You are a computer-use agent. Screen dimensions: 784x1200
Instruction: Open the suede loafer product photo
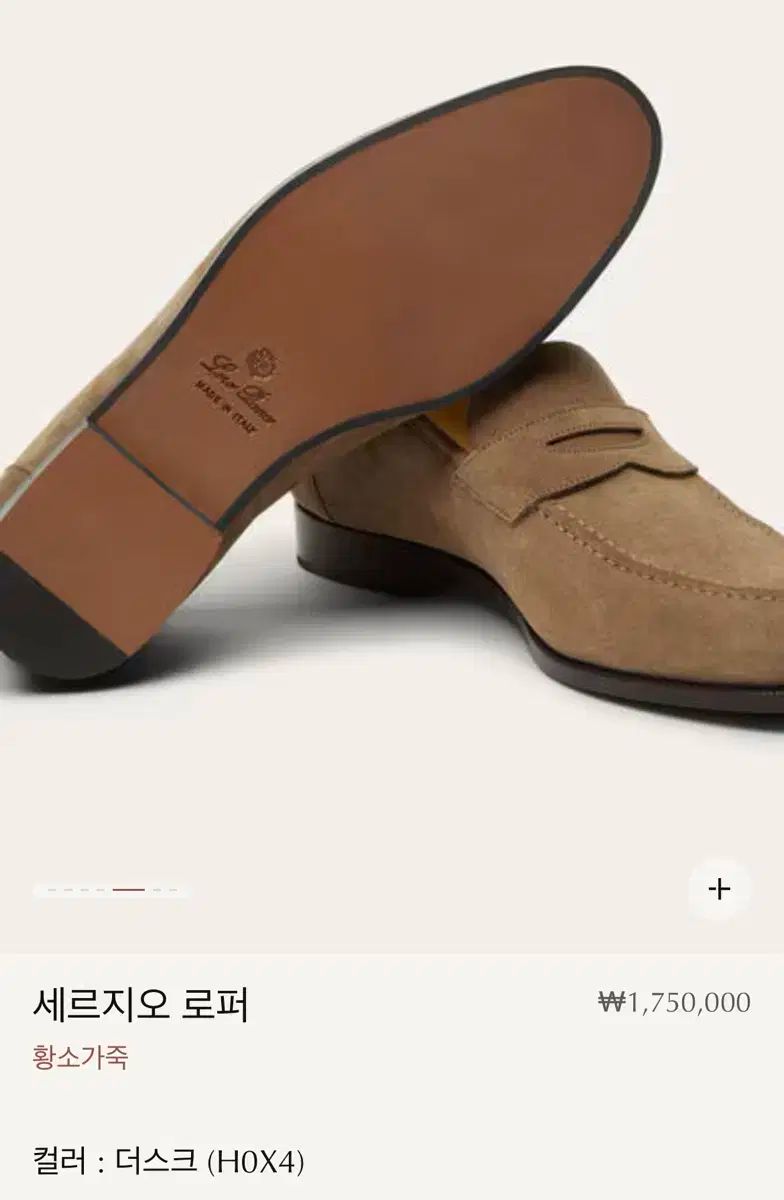pos(392,420)
